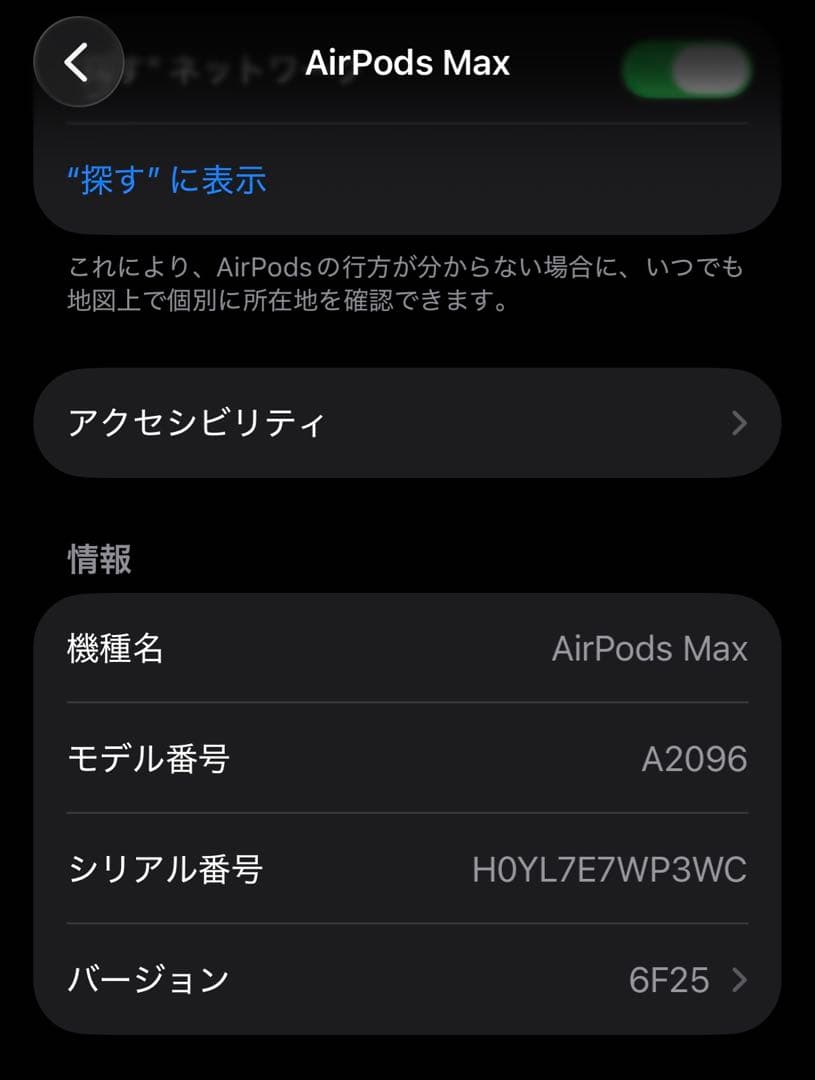Viewport: 815px width, 1080px height.
Task: Return to the previous settings screen
Action: (78, 62)
